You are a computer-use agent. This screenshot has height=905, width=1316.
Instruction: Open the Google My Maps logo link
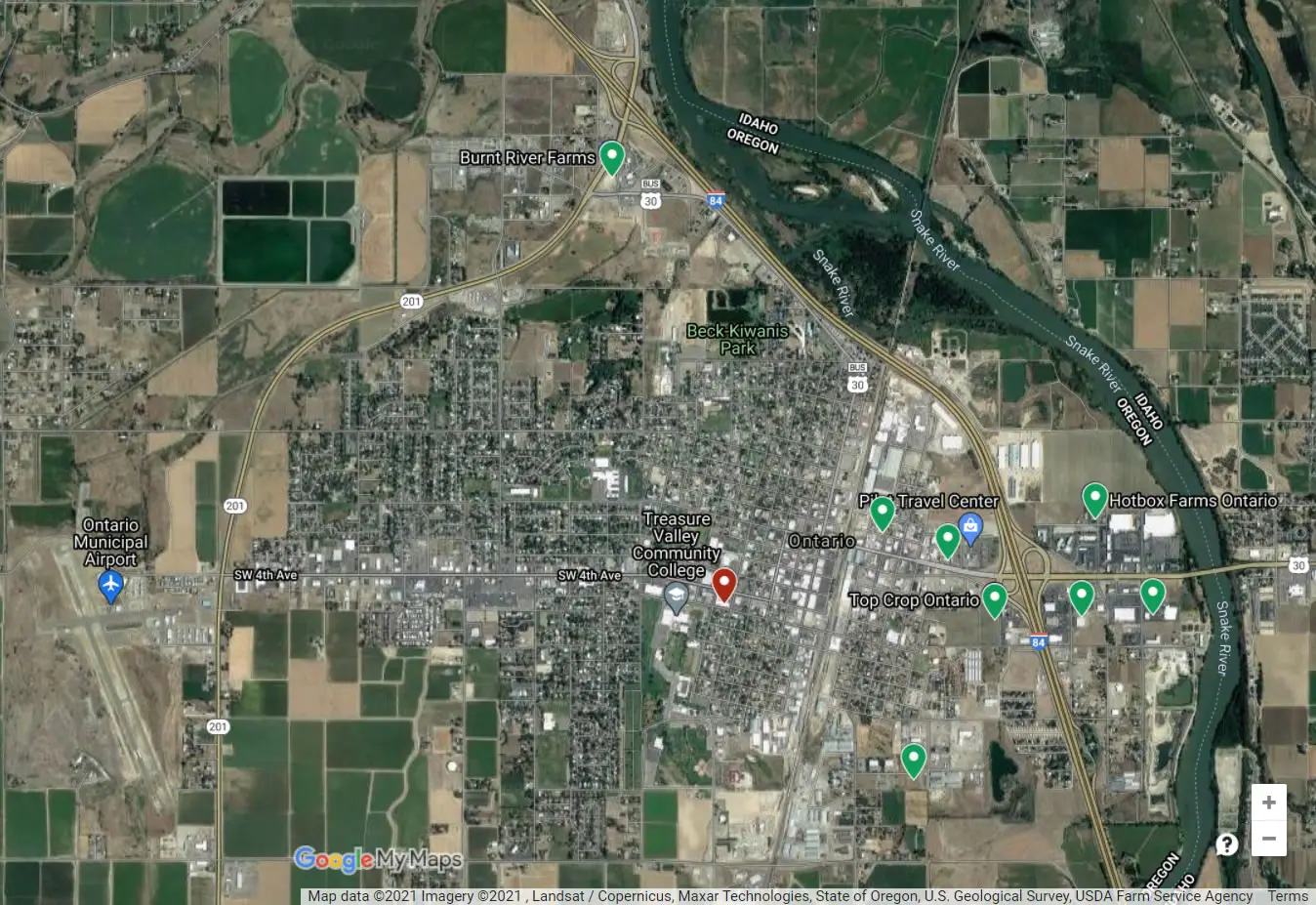(x=377, y=859)
